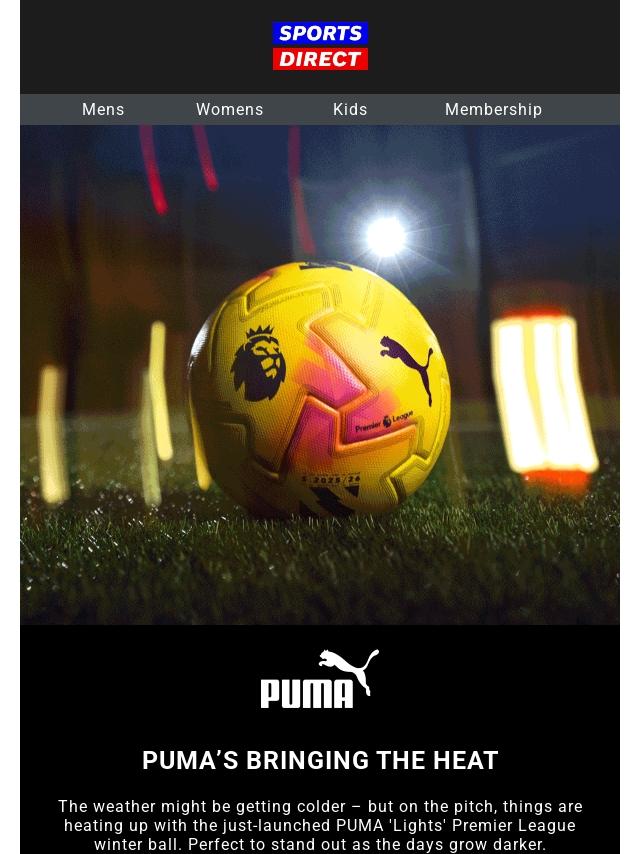Go to the Kids section
This screenshot has width=640, height=854.
click(x=350, y=110)
